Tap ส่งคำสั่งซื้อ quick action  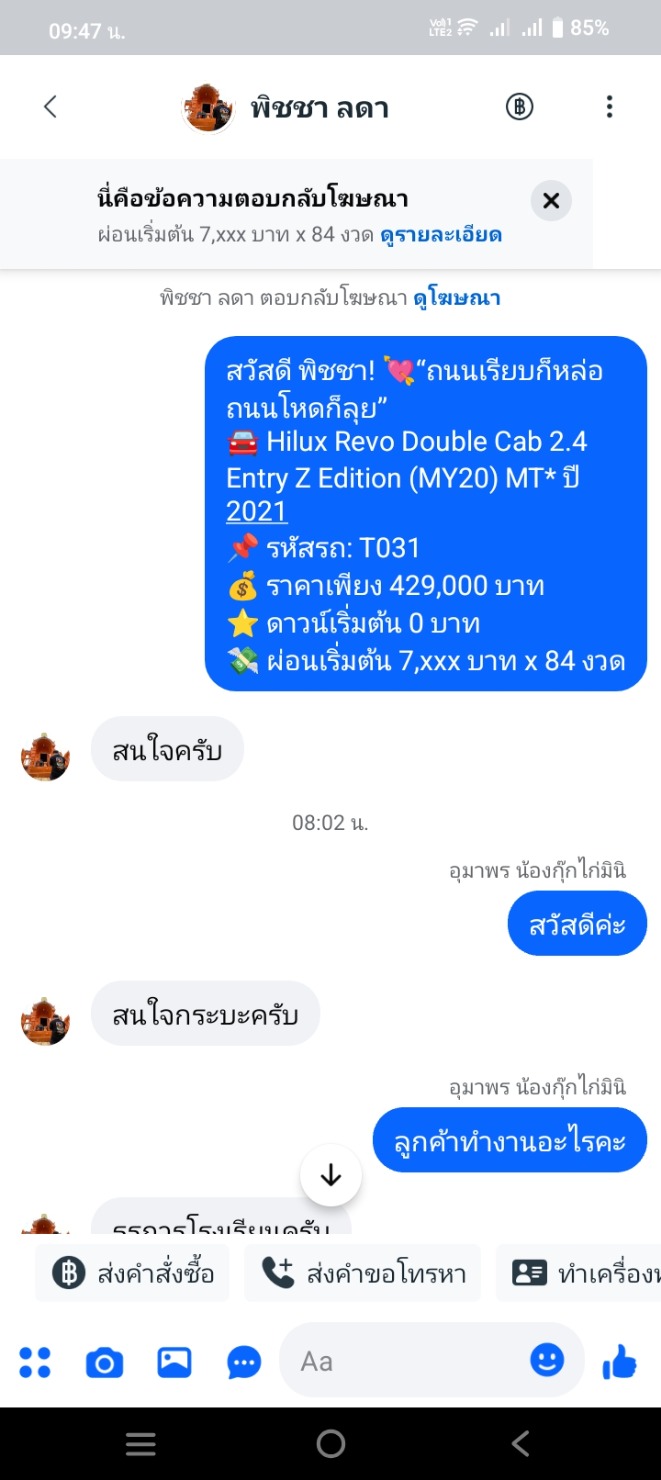pyautogui.click(x=133, y=1273)
